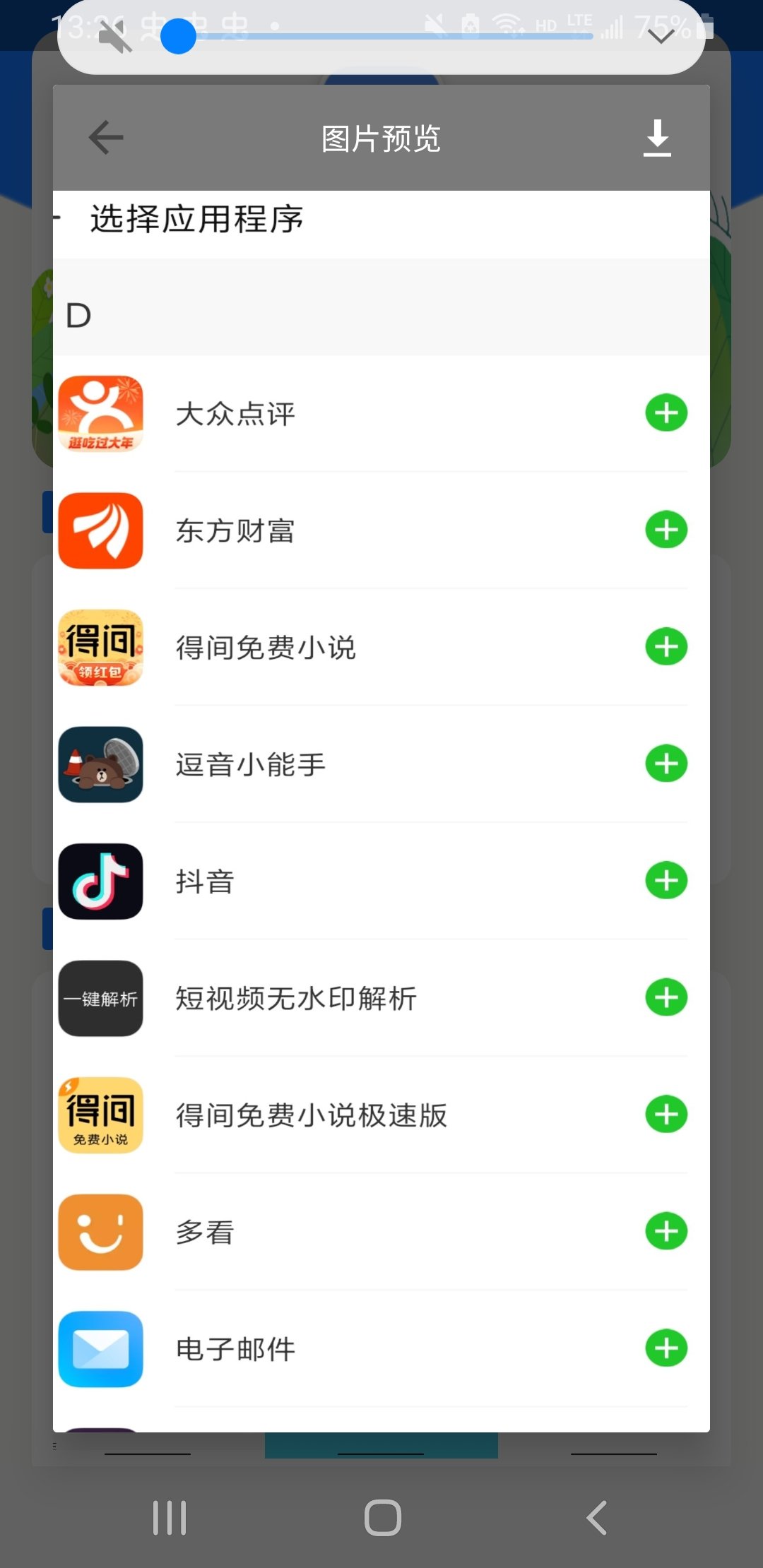Tap the muted speaker icon
Screen dimensions: 763x1568
[x=114, y=37]
